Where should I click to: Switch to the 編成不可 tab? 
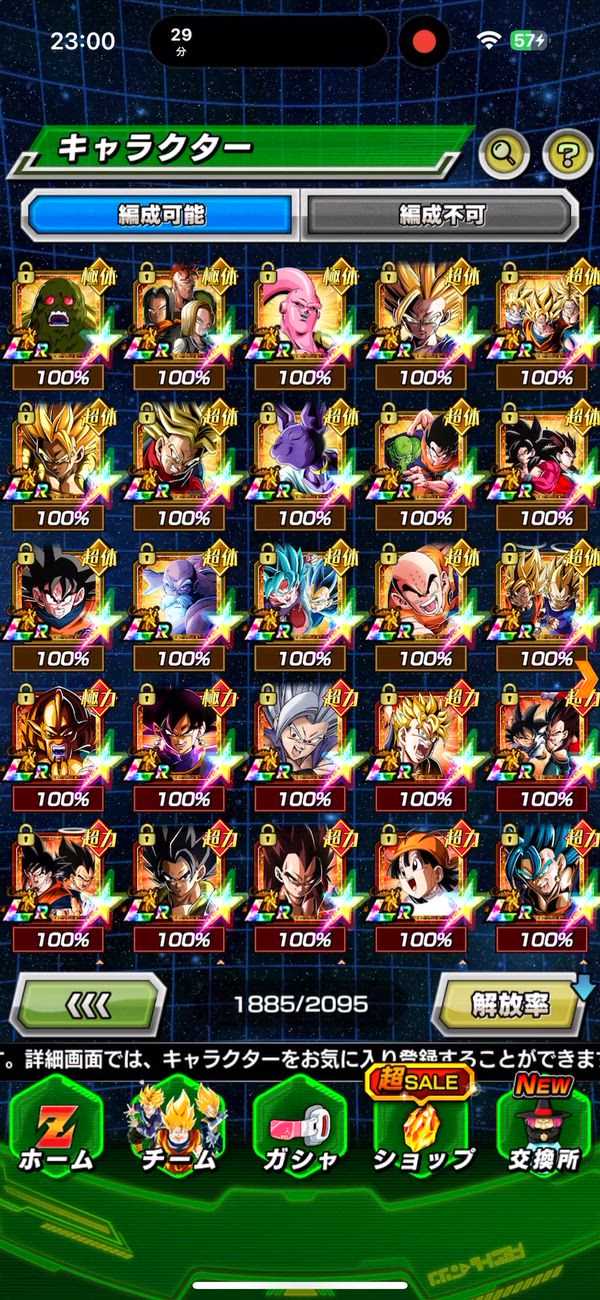pos(441,214)
